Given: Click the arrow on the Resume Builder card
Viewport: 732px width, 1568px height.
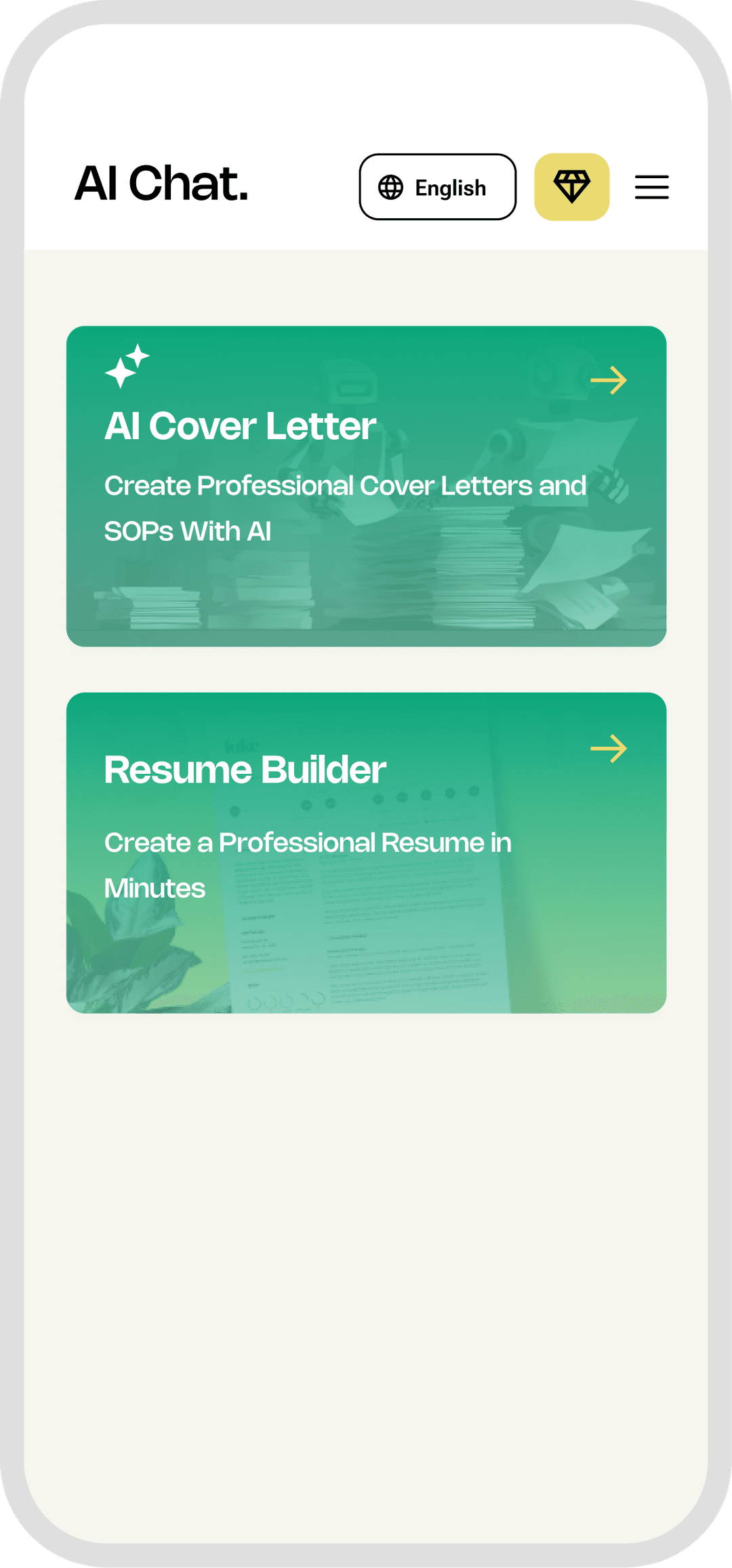Looking at the screenshot, I should (609, 749).
